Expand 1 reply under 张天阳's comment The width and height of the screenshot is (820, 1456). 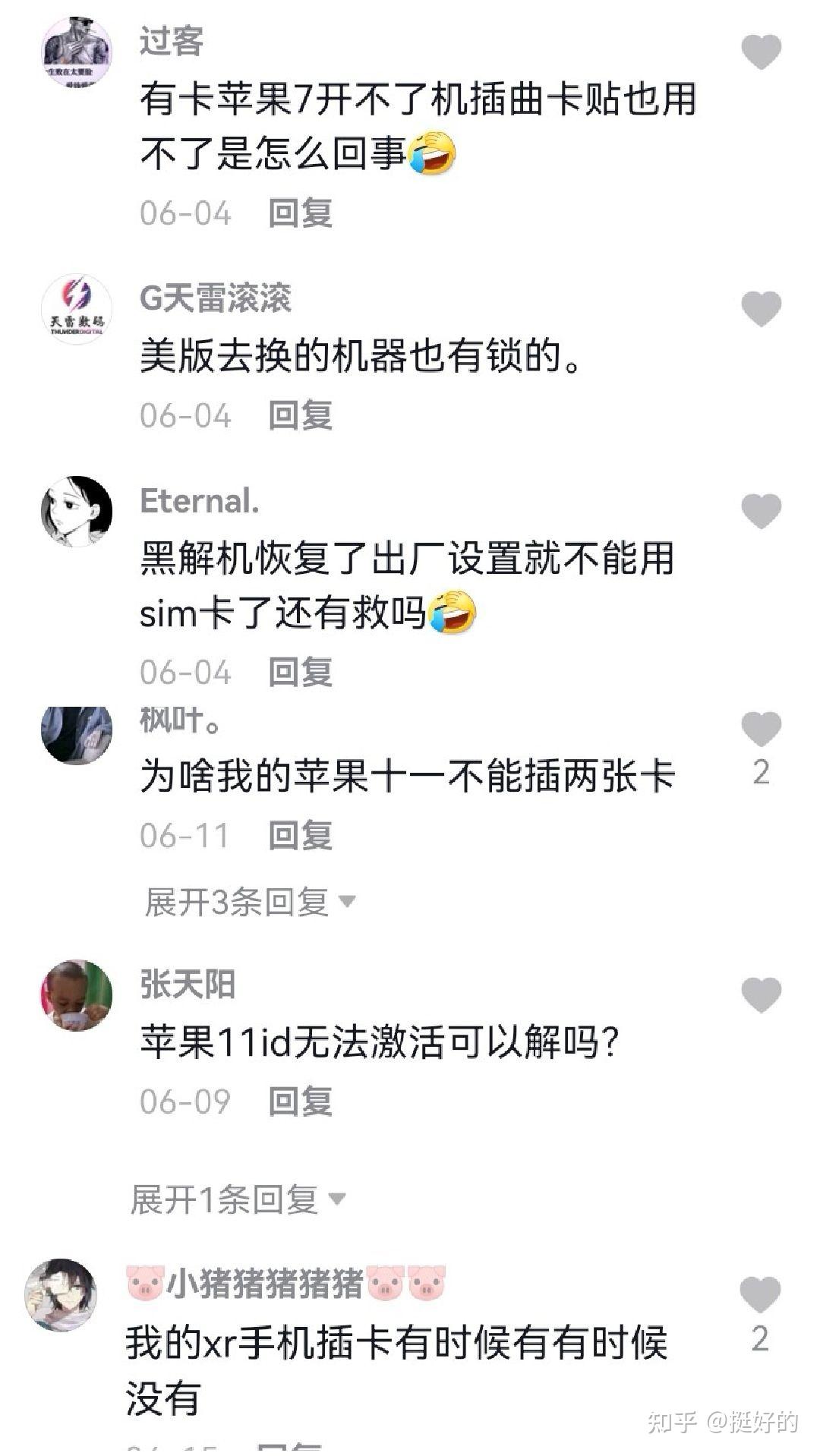click(237, 1199)
